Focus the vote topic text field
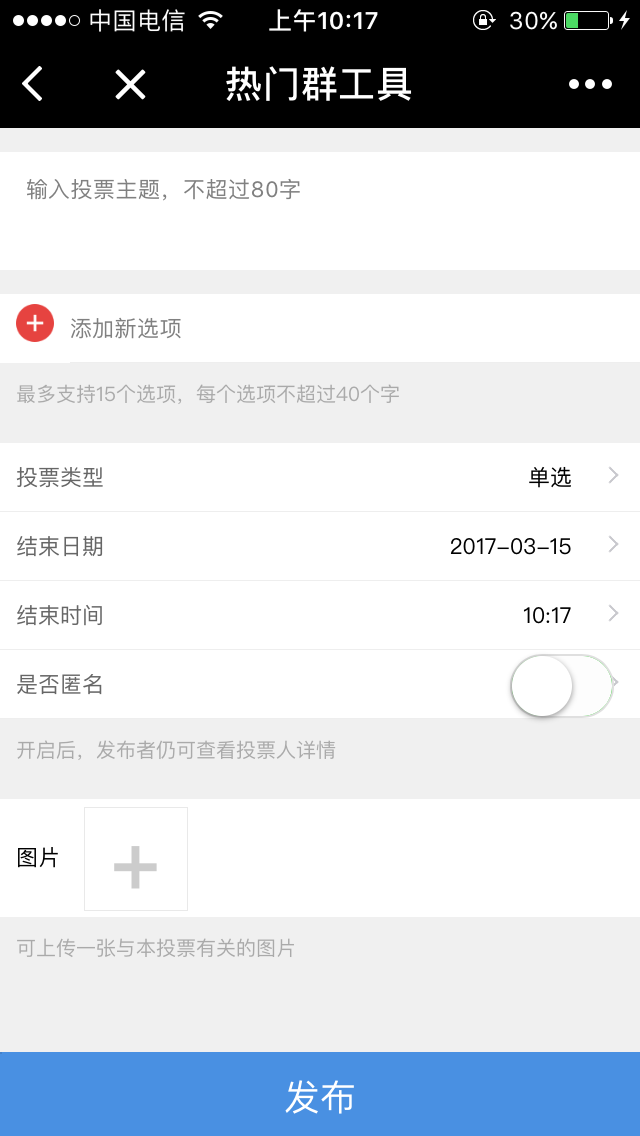The image size is (640, 1136). [320, 210]
